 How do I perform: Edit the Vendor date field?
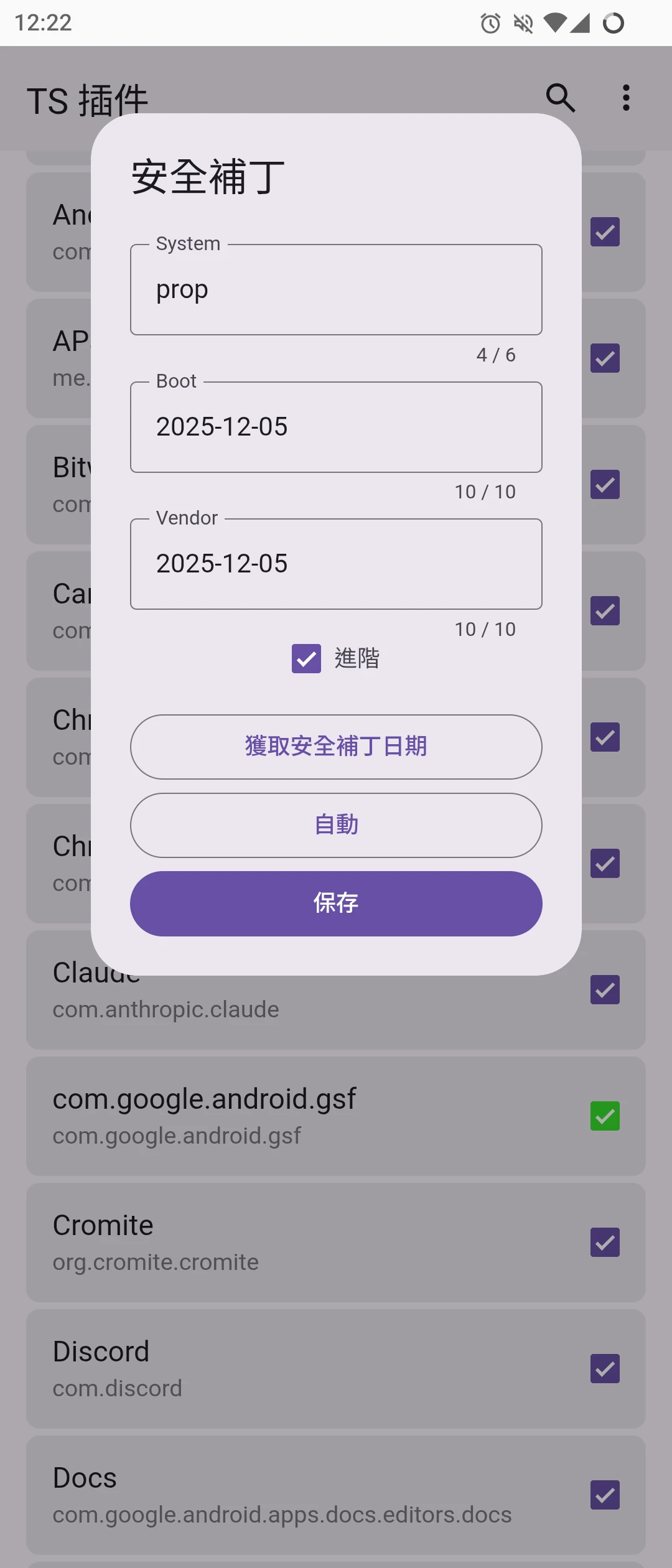(336, 564)
